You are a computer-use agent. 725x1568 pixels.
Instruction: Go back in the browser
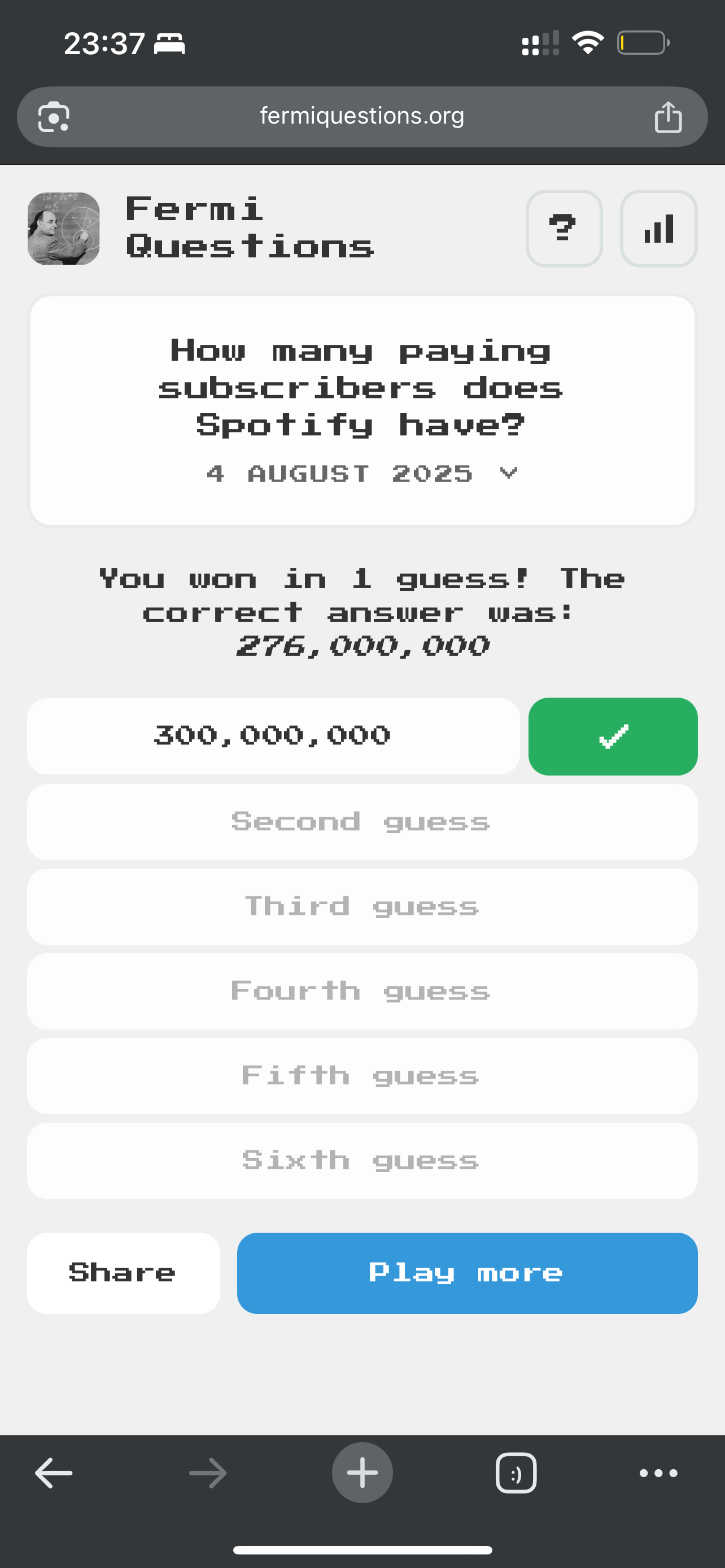[x=54, y=1473]
